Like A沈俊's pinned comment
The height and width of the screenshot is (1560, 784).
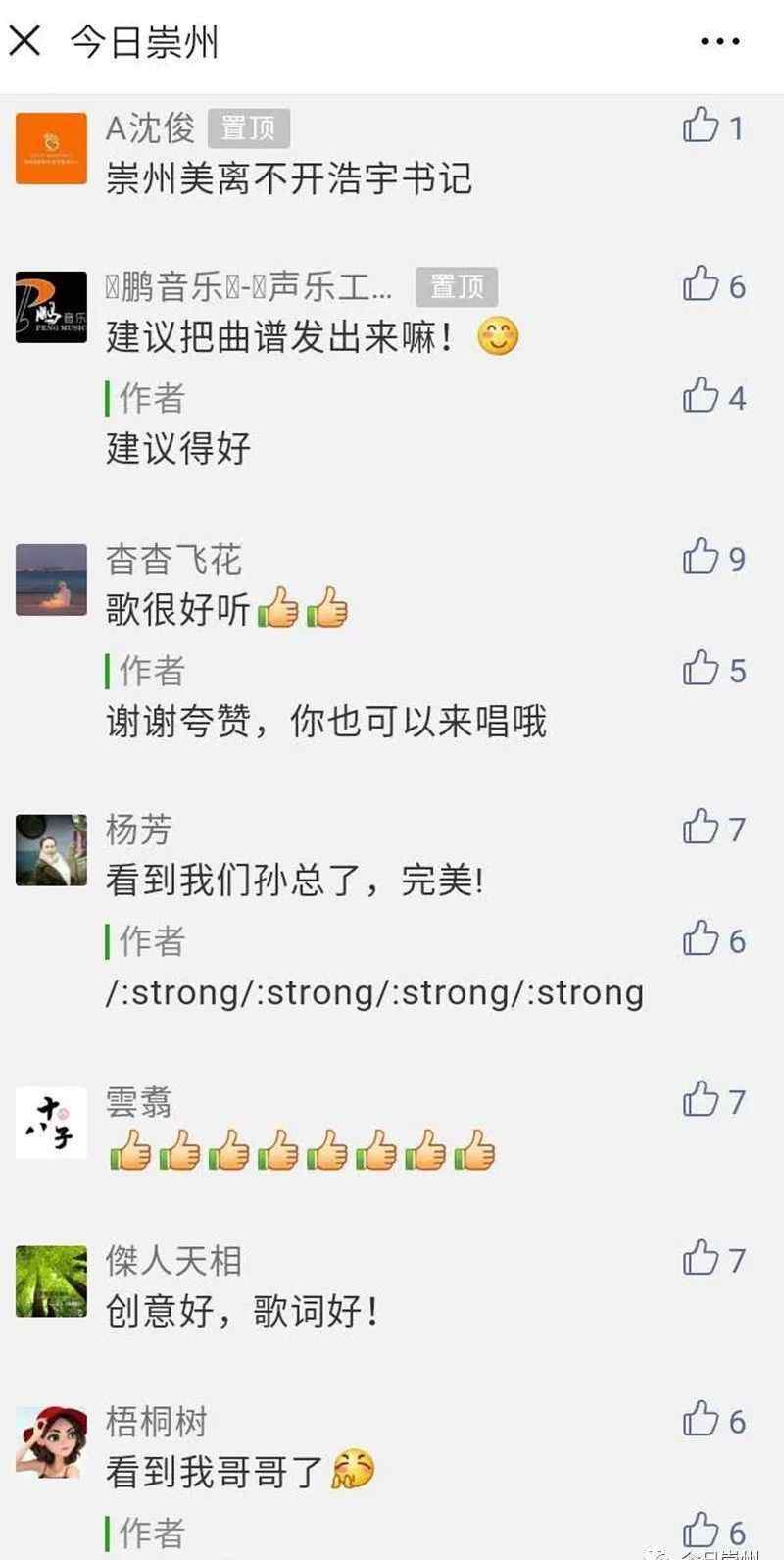pyautogui.click(x=701, y=126)
